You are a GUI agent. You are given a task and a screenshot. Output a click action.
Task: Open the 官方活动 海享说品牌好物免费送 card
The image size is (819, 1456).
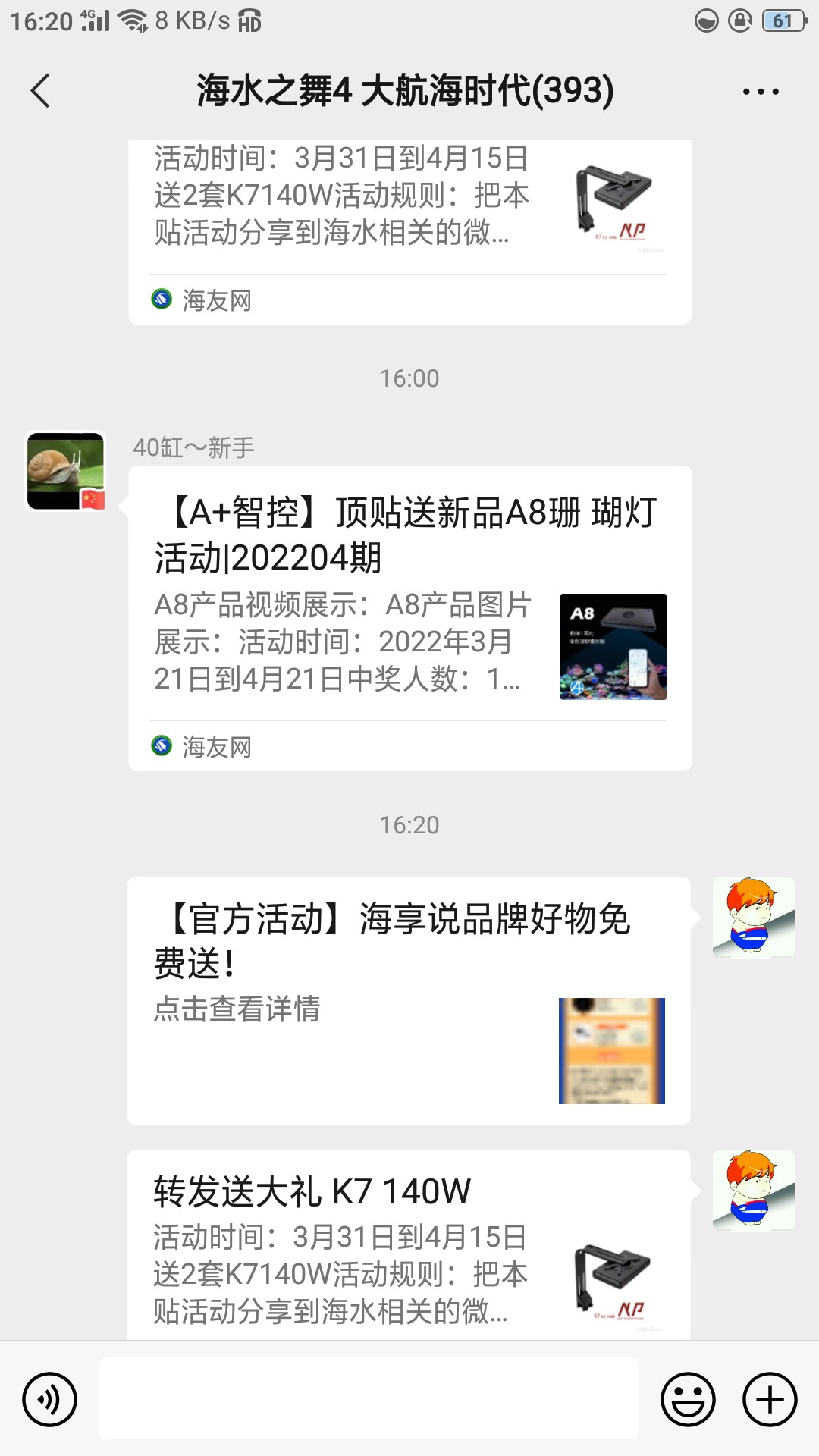coord(408,999)
